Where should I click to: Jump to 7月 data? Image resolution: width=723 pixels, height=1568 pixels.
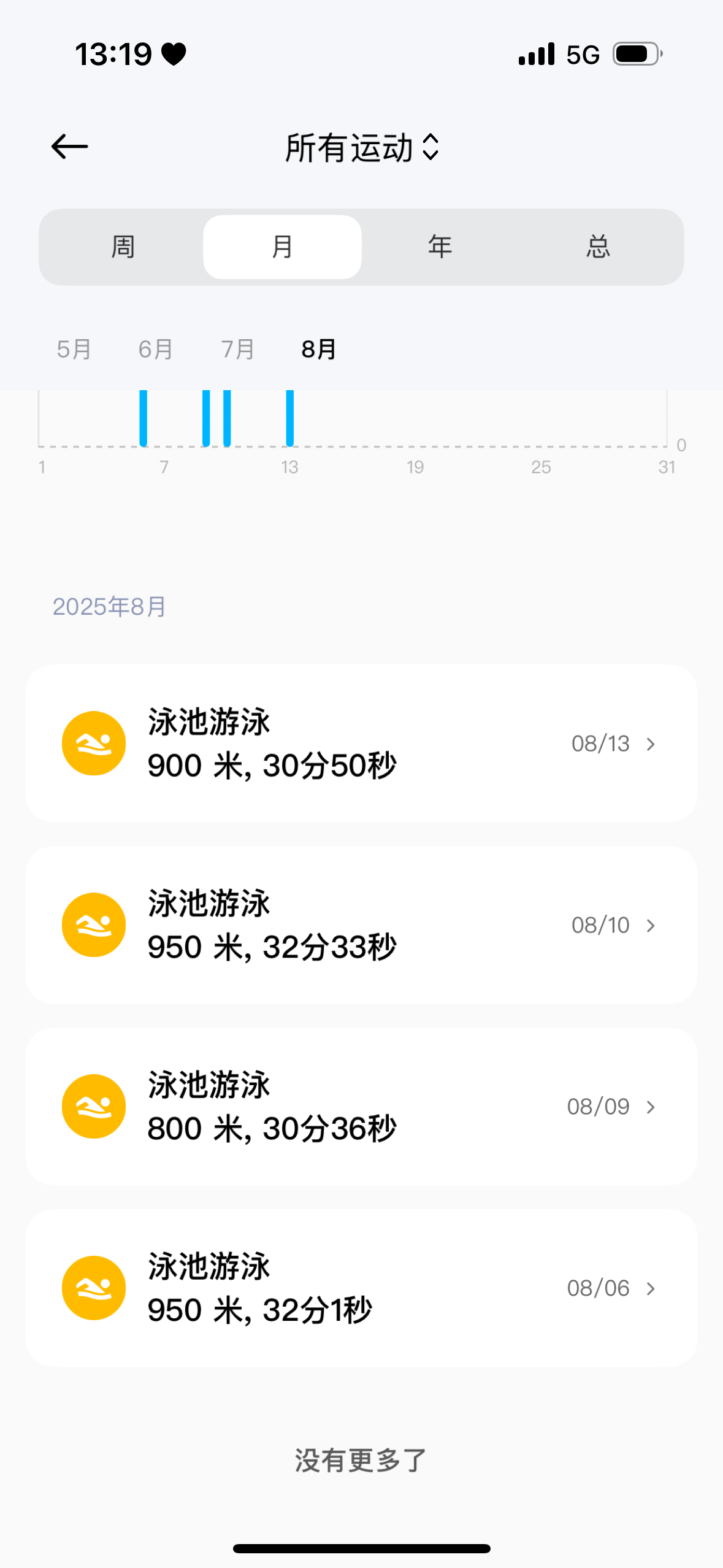(237, 349)
